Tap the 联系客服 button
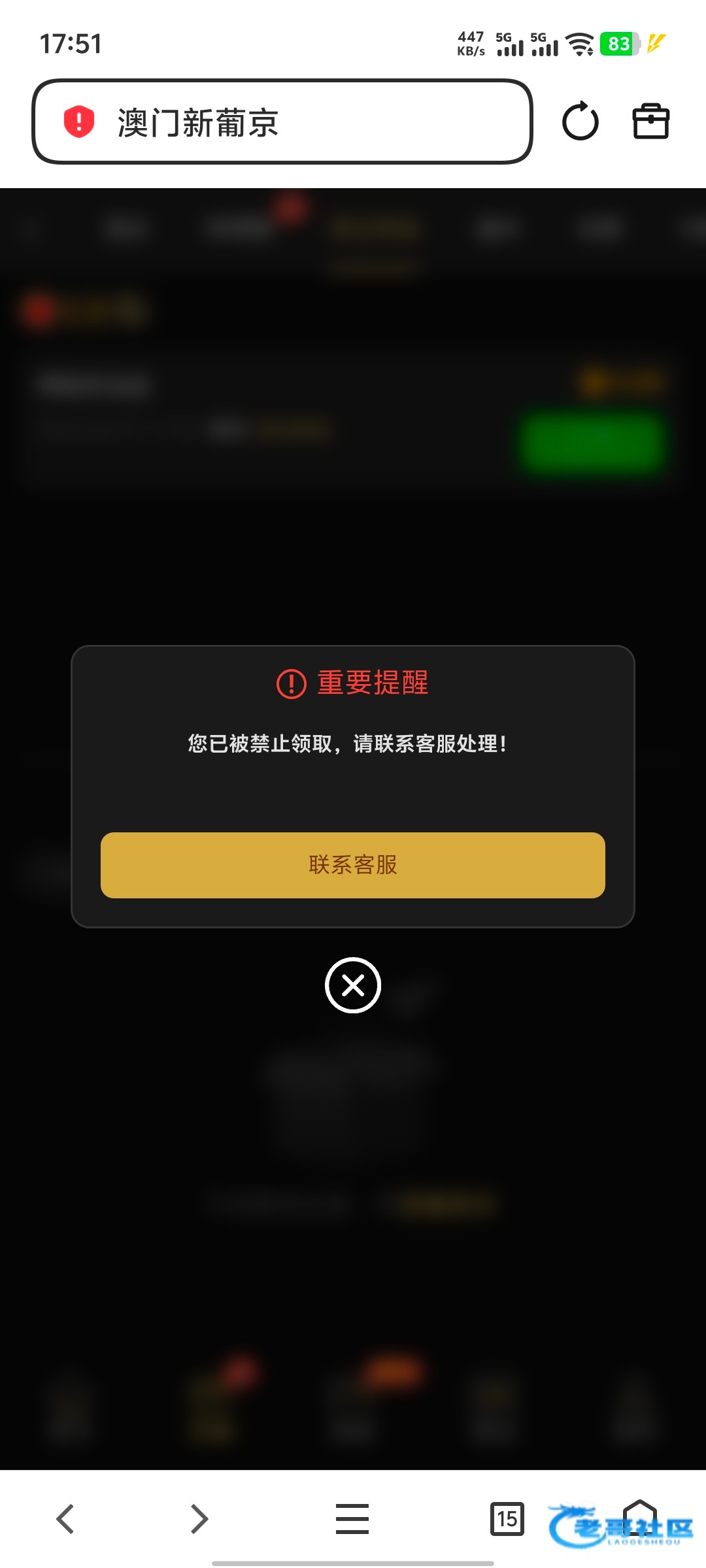The height and width of the screenshot is (1568, 706). 353,865
